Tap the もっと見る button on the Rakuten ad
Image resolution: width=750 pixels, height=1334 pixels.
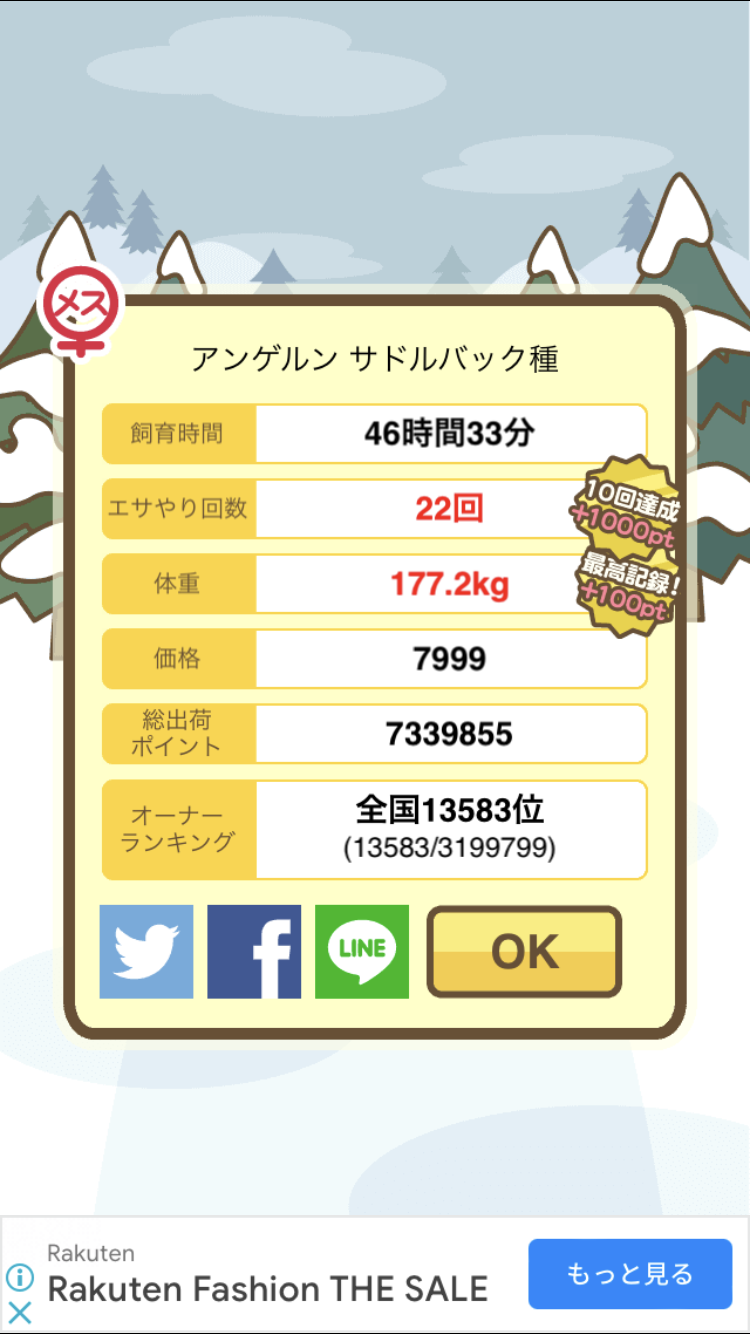(x=630, y=1274)
